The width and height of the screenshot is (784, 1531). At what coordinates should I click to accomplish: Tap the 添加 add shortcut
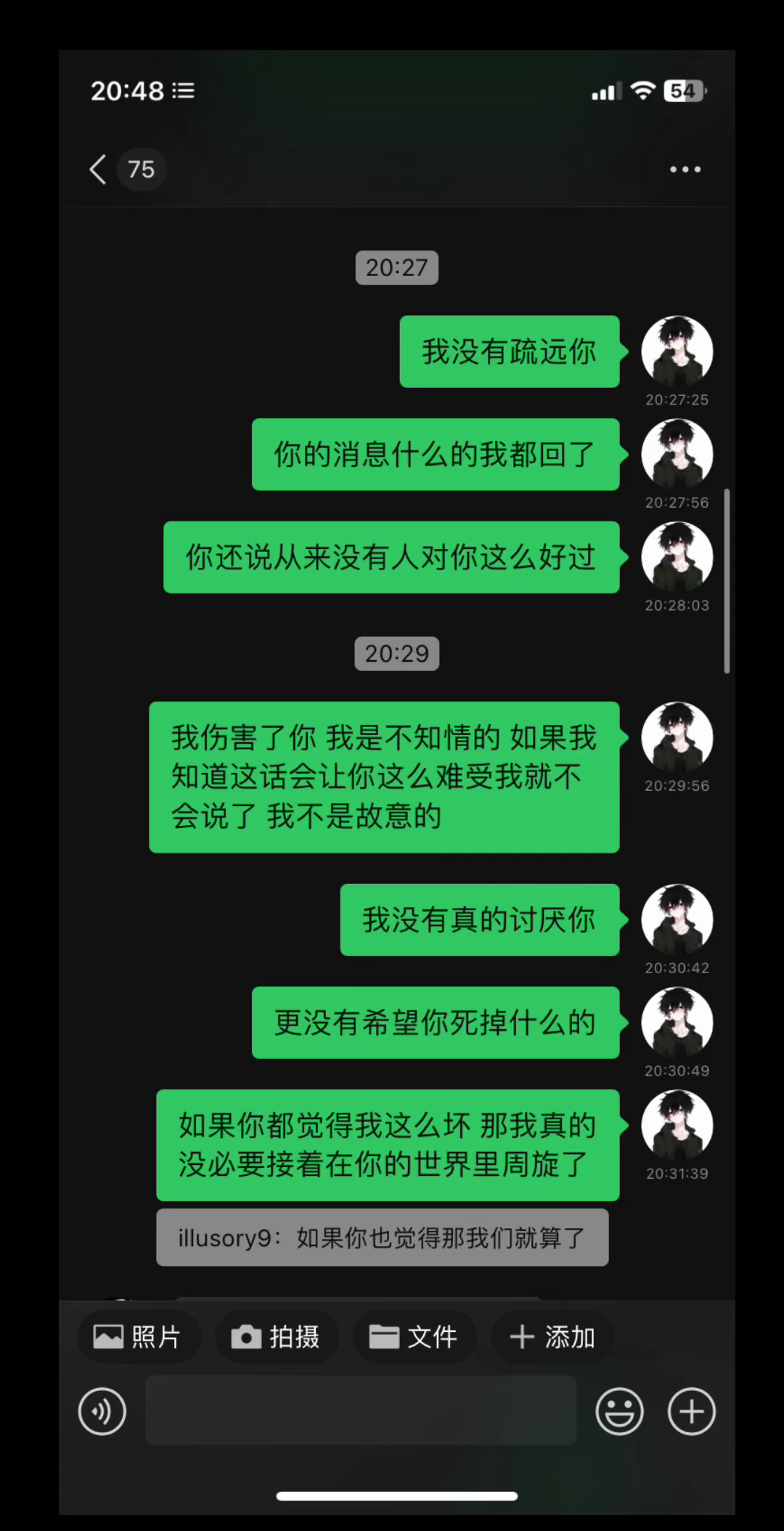tap(552, 1336)
